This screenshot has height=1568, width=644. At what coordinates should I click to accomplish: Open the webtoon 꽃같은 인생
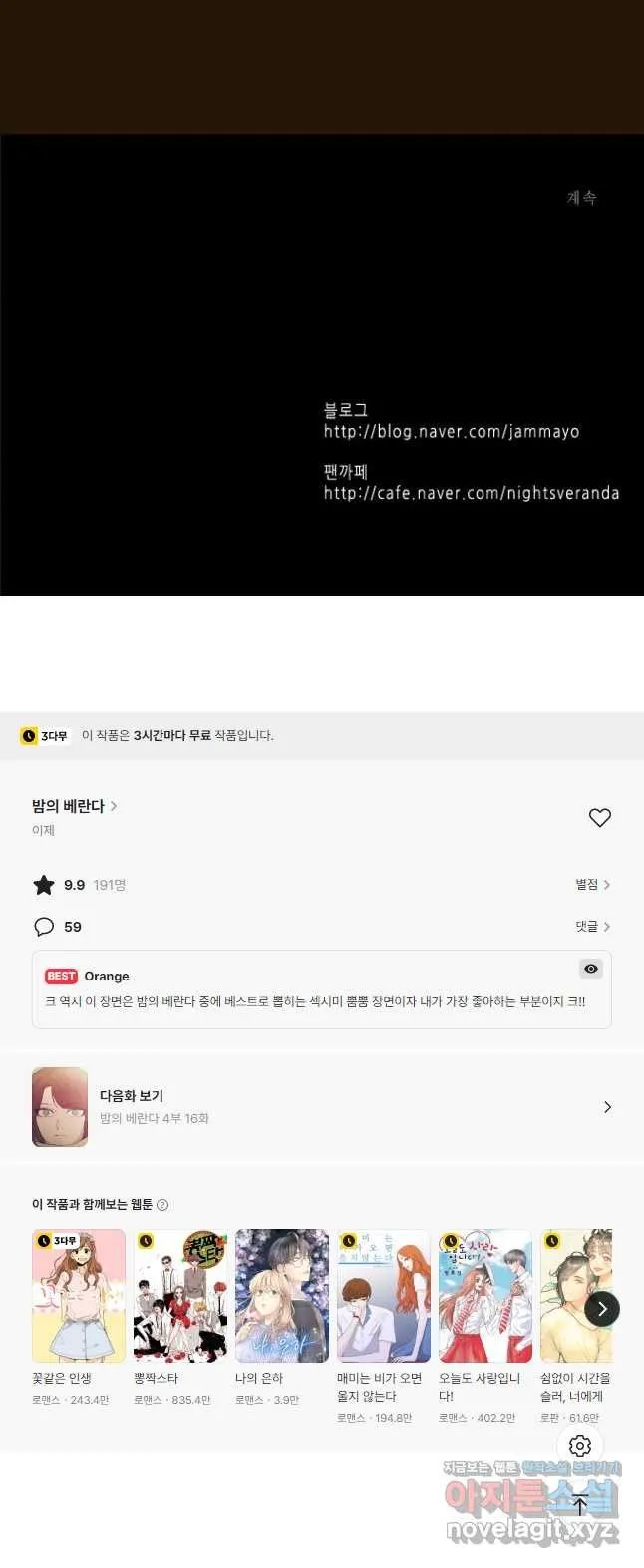click(x=79, y=1296)
